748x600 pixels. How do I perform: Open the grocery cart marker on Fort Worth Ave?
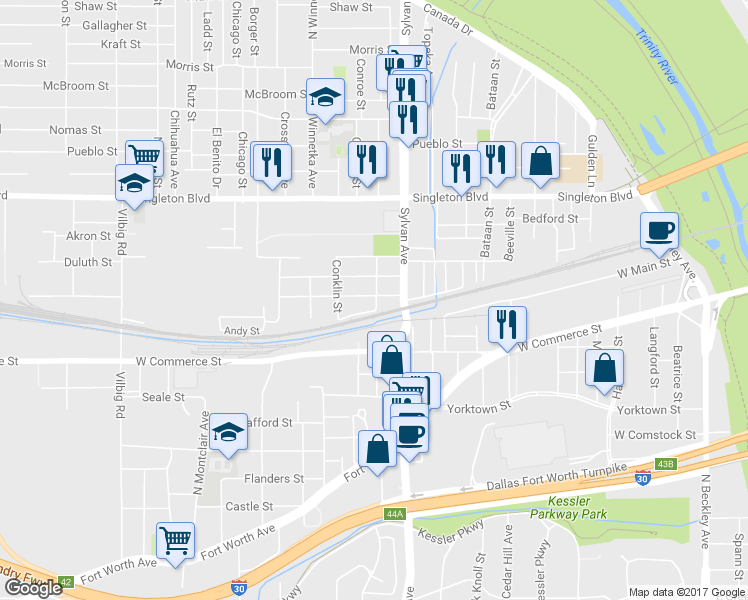click(176, 541)
